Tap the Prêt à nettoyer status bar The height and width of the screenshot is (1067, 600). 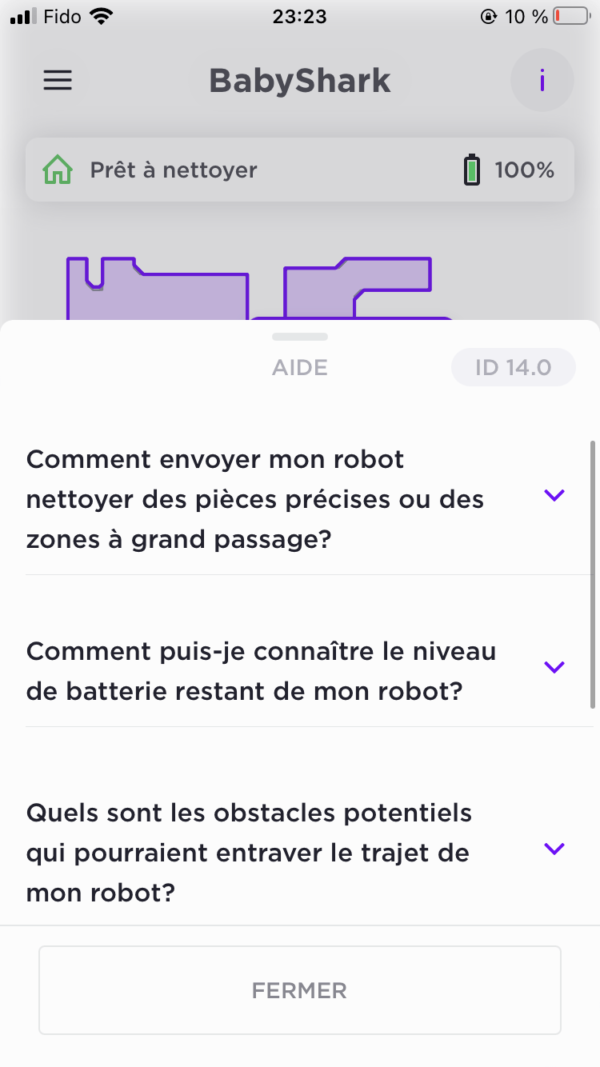click(300, 170)
